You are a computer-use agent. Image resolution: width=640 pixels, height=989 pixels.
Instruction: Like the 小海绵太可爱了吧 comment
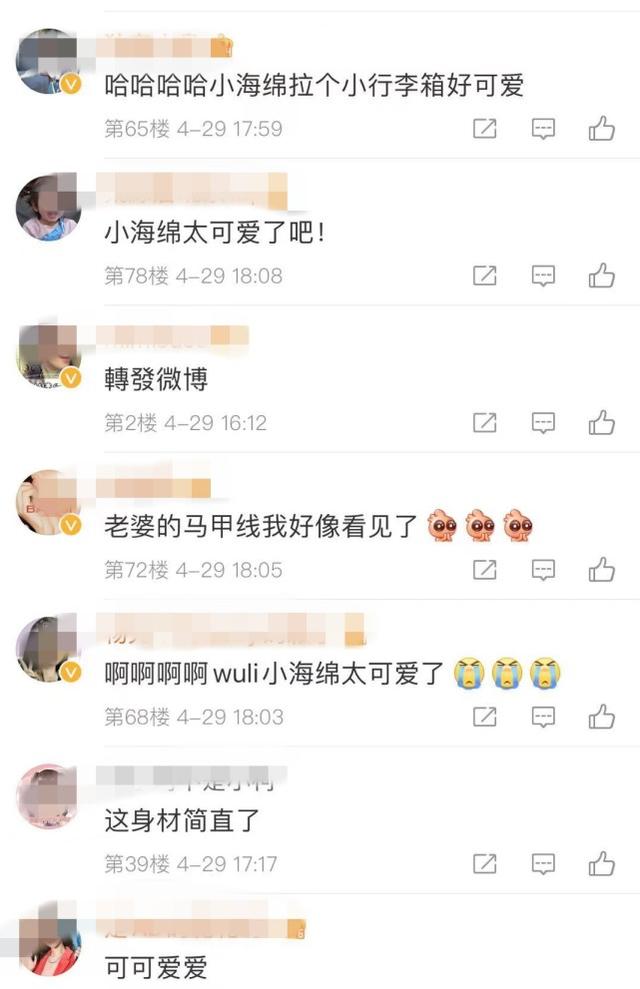tap(601, 275)
